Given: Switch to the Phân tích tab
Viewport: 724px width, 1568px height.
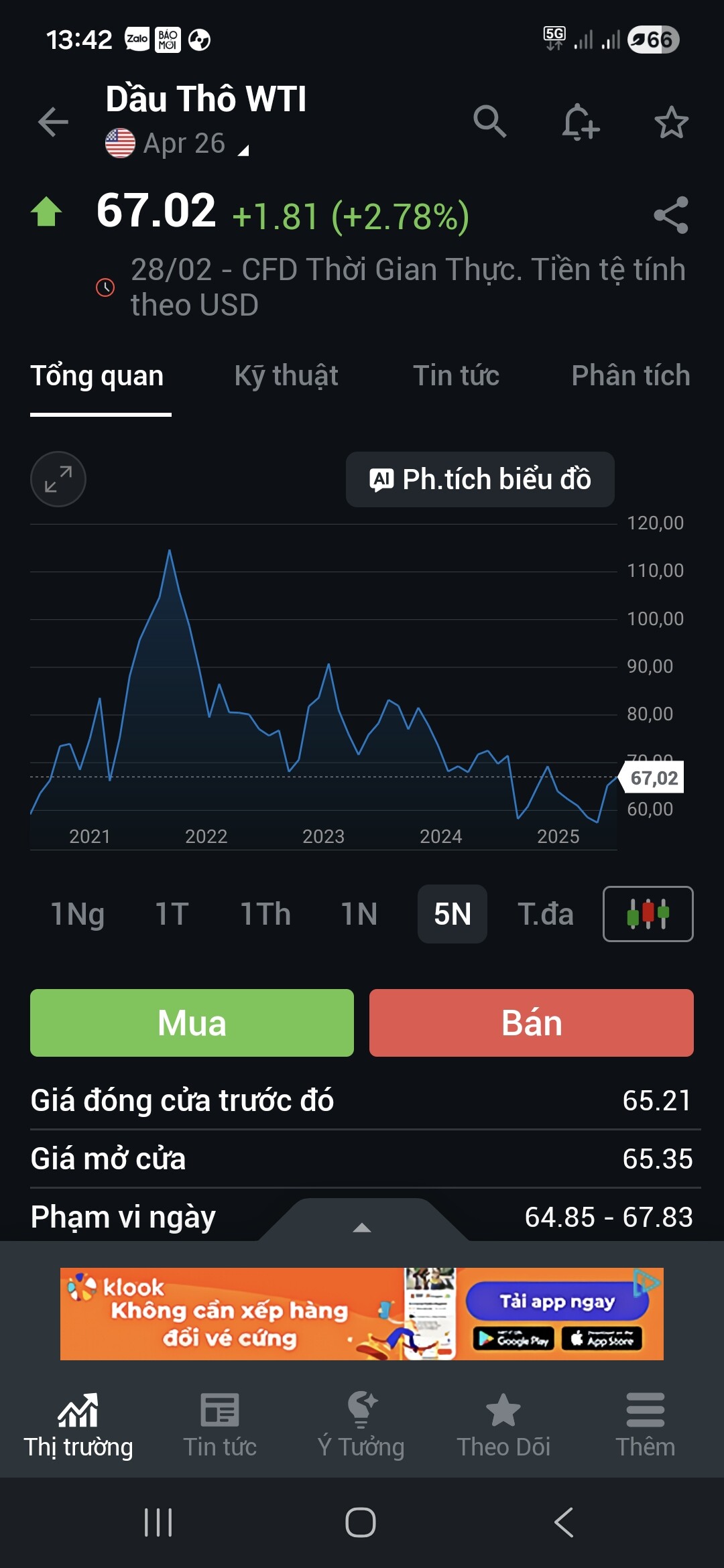Looking at the screenshot, I should coord(630,376).
